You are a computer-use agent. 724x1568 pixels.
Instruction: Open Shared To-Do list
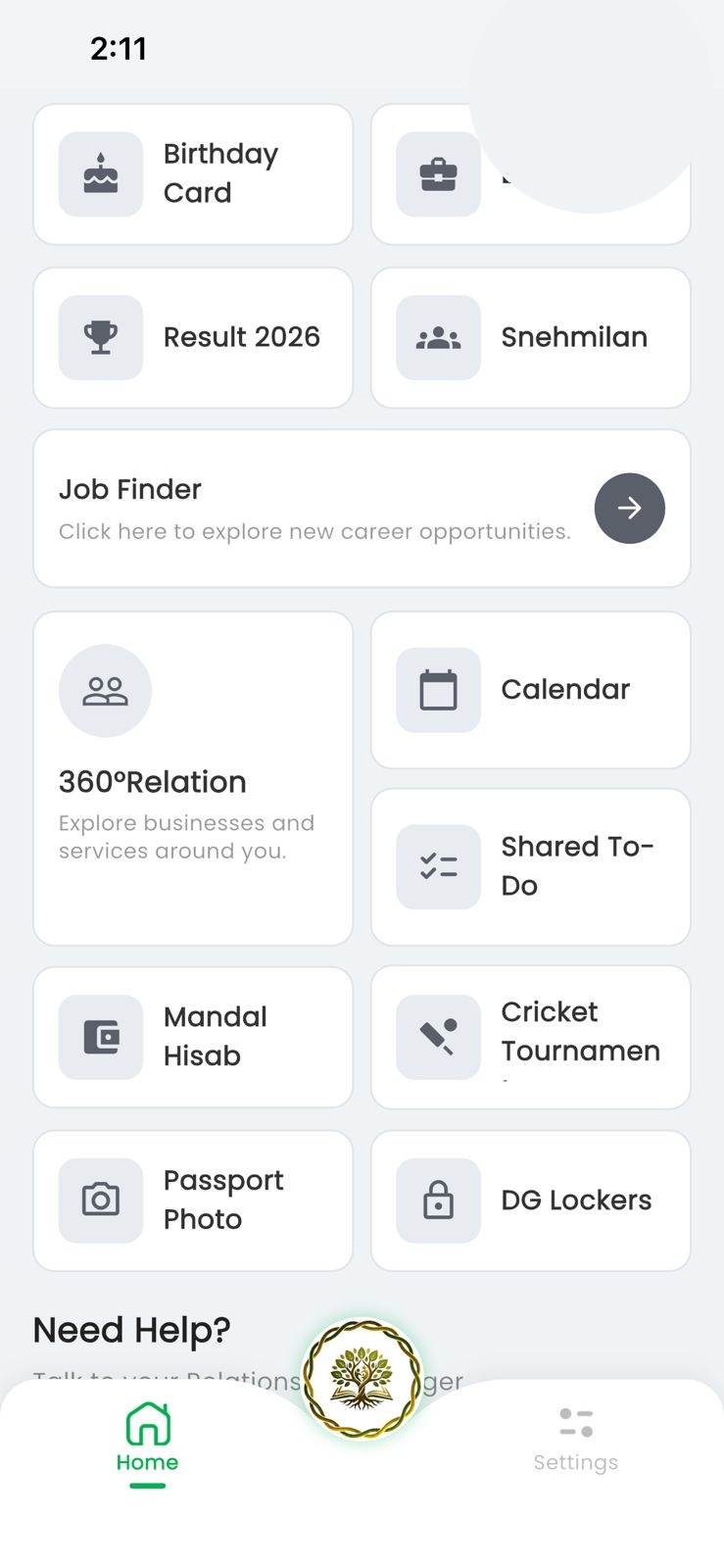[530, 866]
